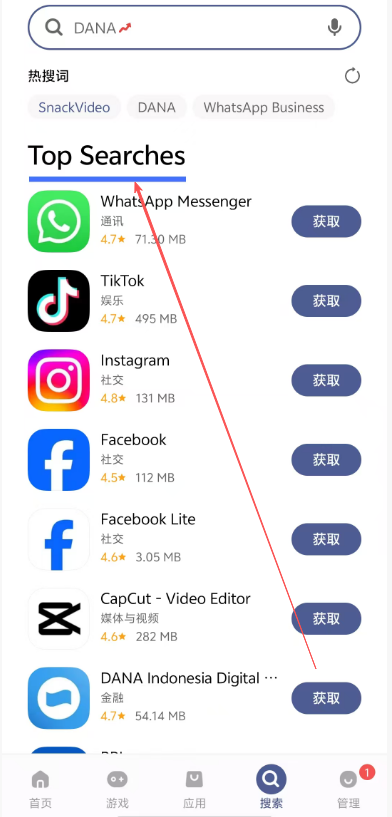
Task: Select the DANA hot search chip
Action: click(x=156, y=108)
